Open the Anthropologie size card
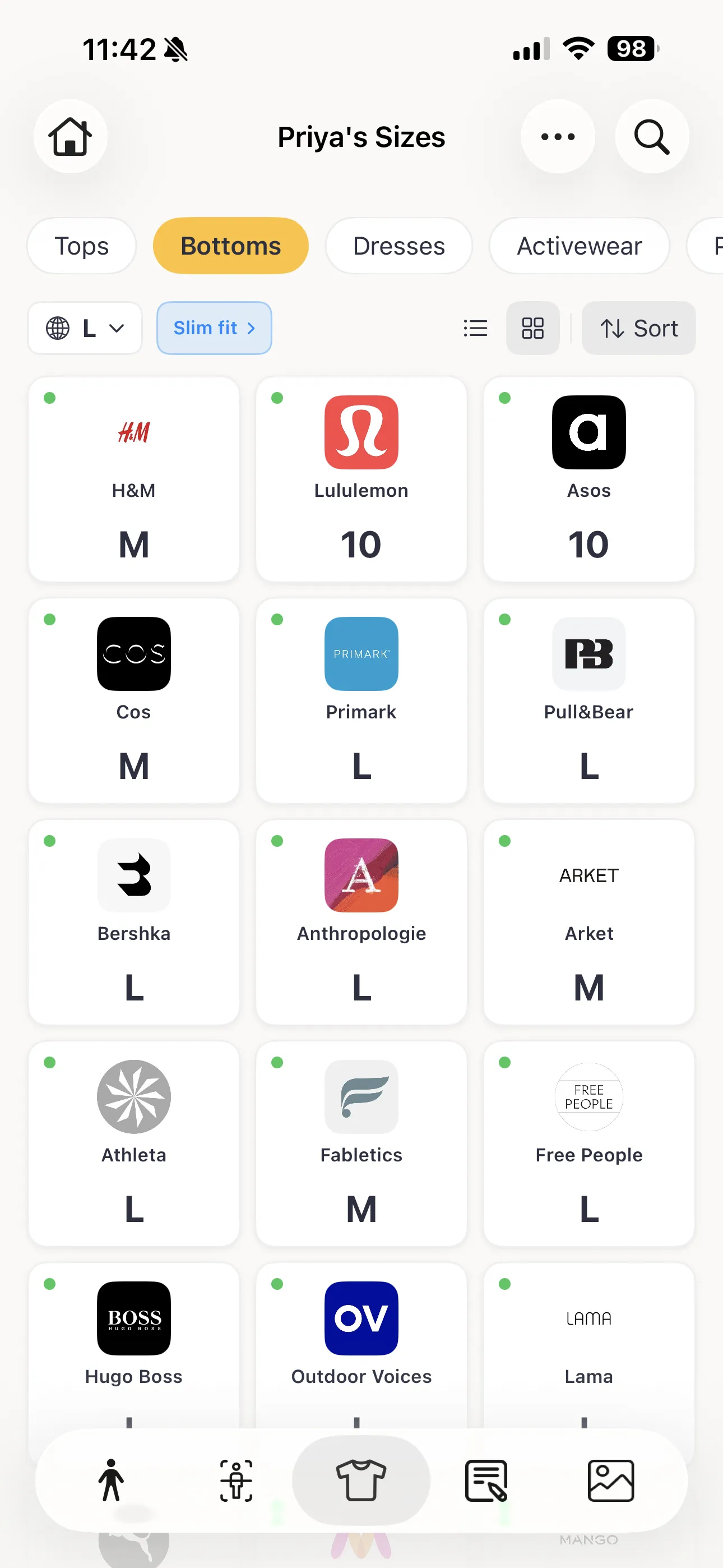 (361, 922)
